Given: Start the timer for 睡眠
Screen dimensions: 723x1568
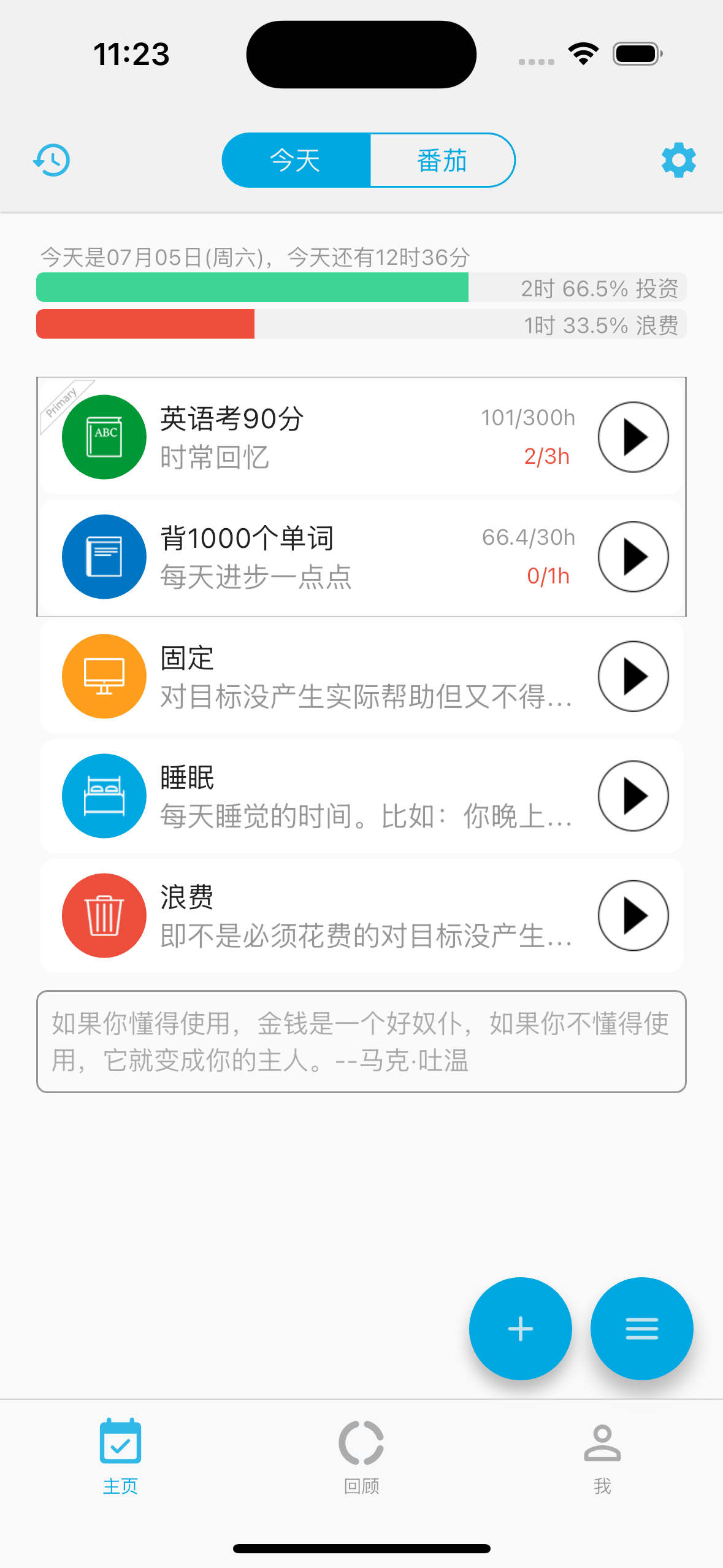Looking at the screenshot, I should 633,795.
